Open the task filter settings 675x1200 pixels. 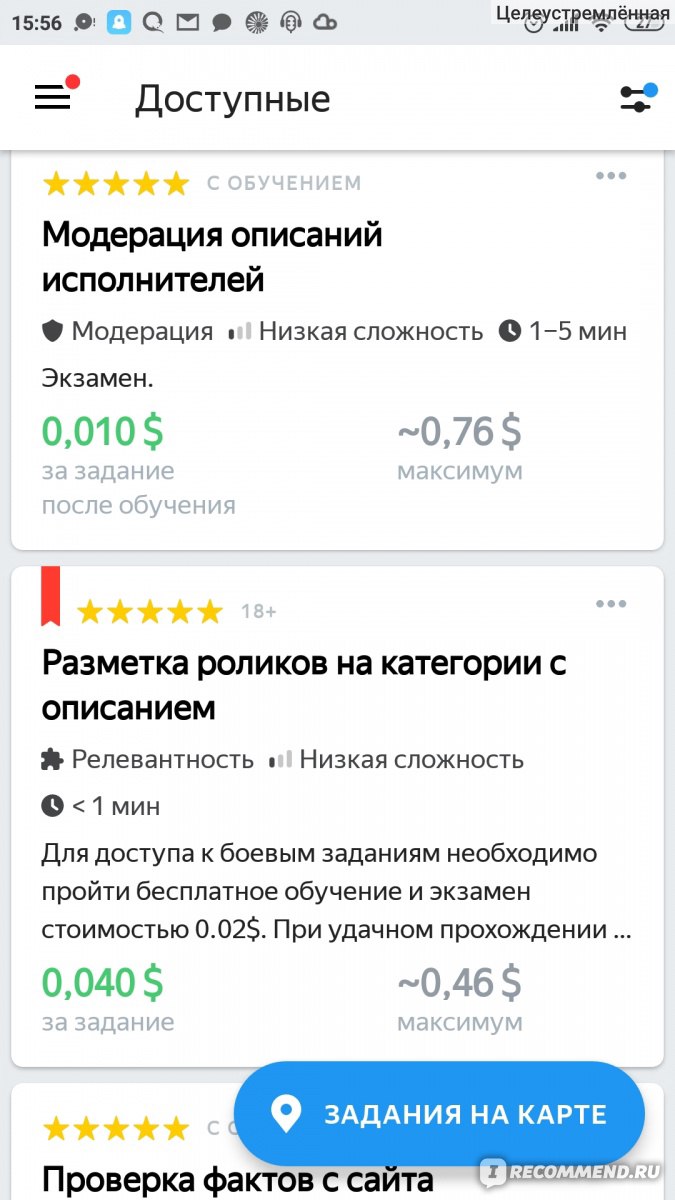(637, 97)
